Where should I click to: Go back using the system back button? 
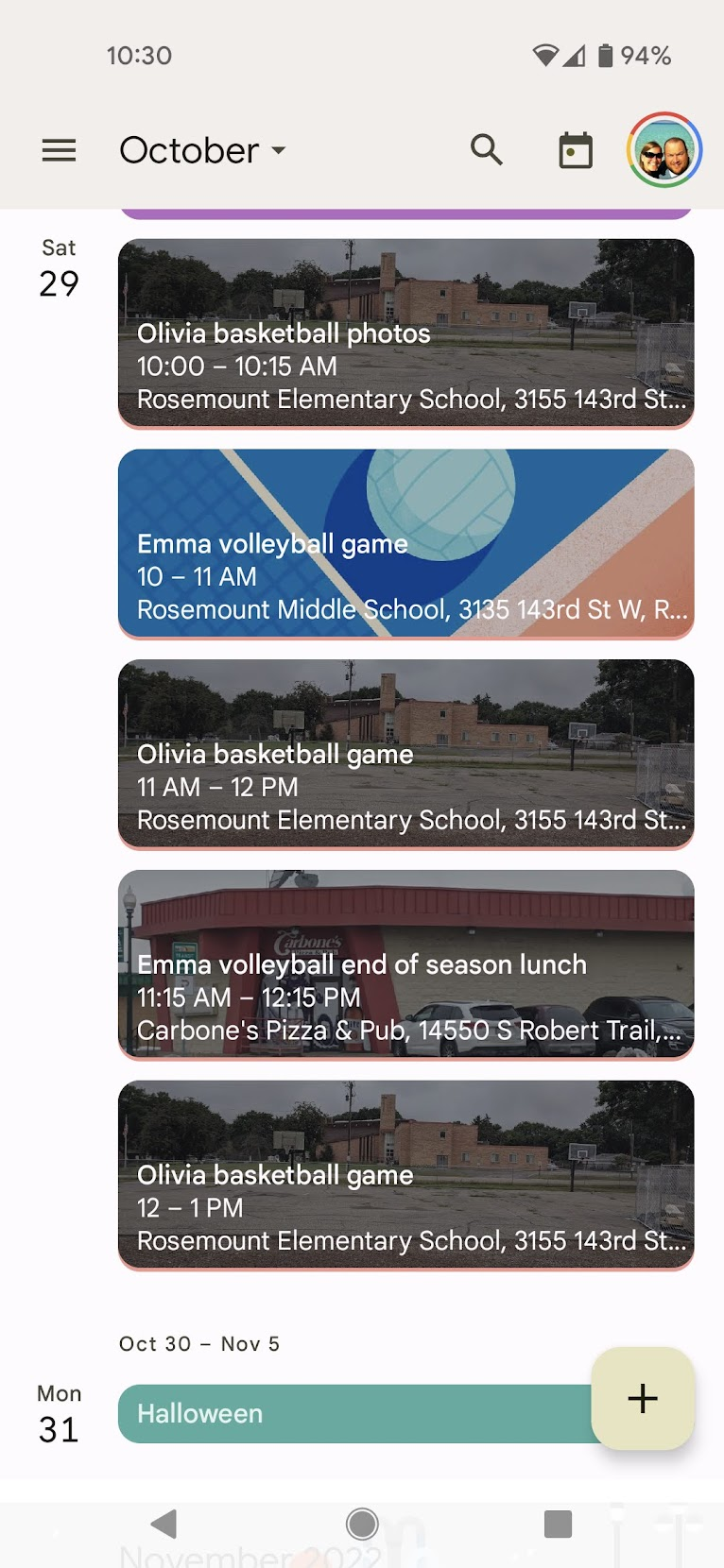pos(164,1523)
